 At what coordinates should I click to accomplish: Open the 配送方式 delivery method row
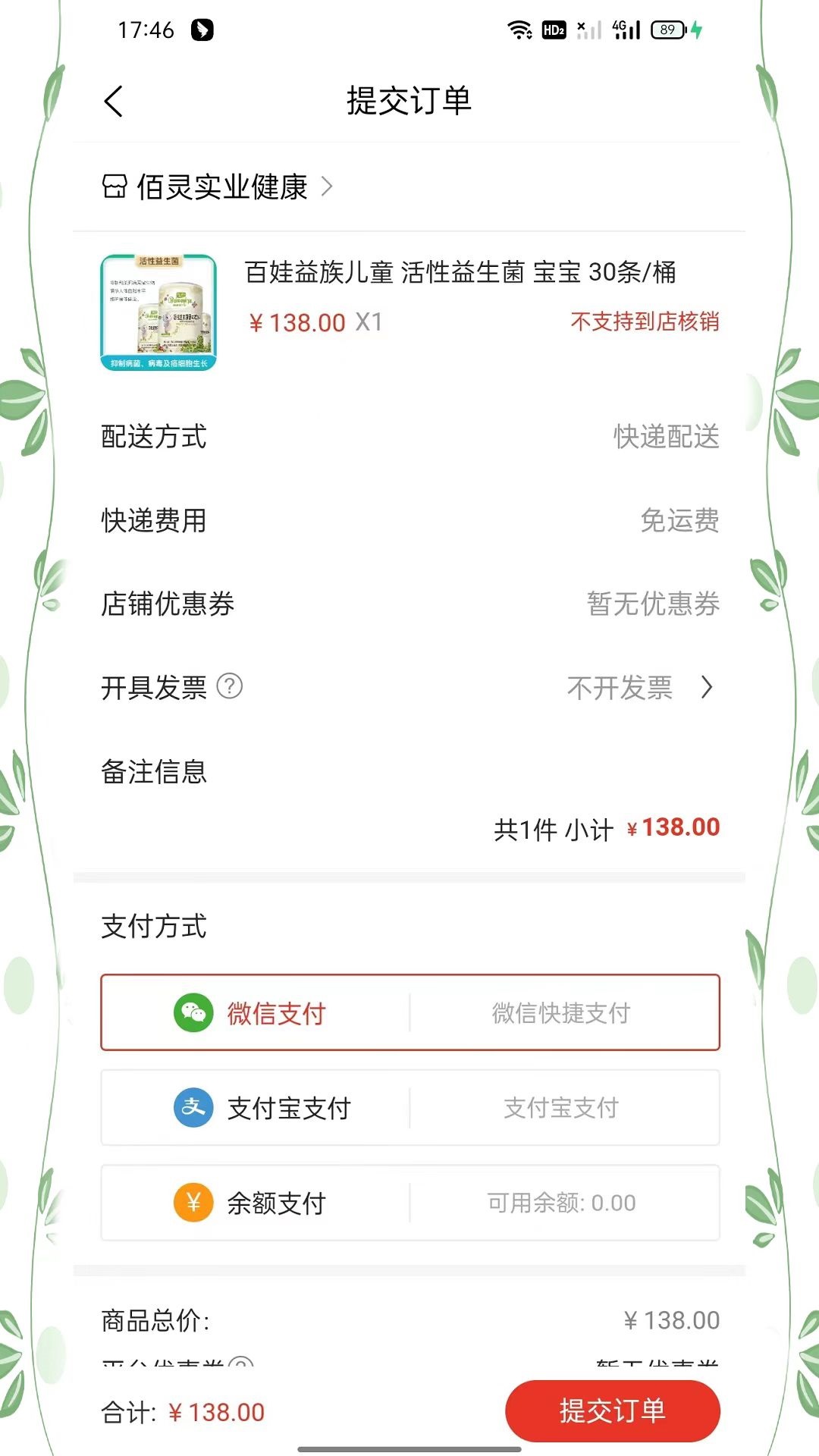pos(409,437)
